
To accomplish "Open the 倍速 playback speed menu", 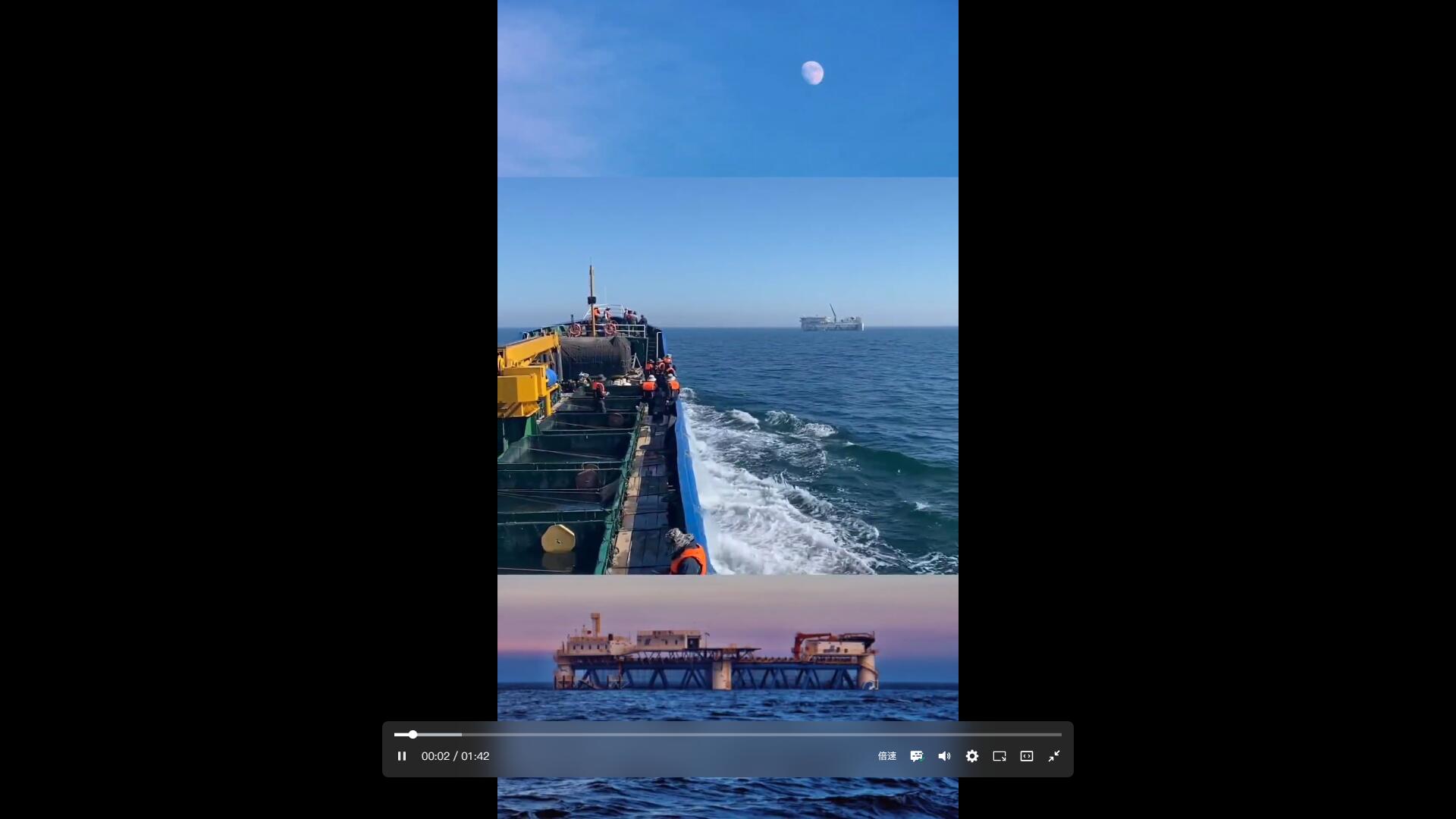I will (x=886, y=756).
